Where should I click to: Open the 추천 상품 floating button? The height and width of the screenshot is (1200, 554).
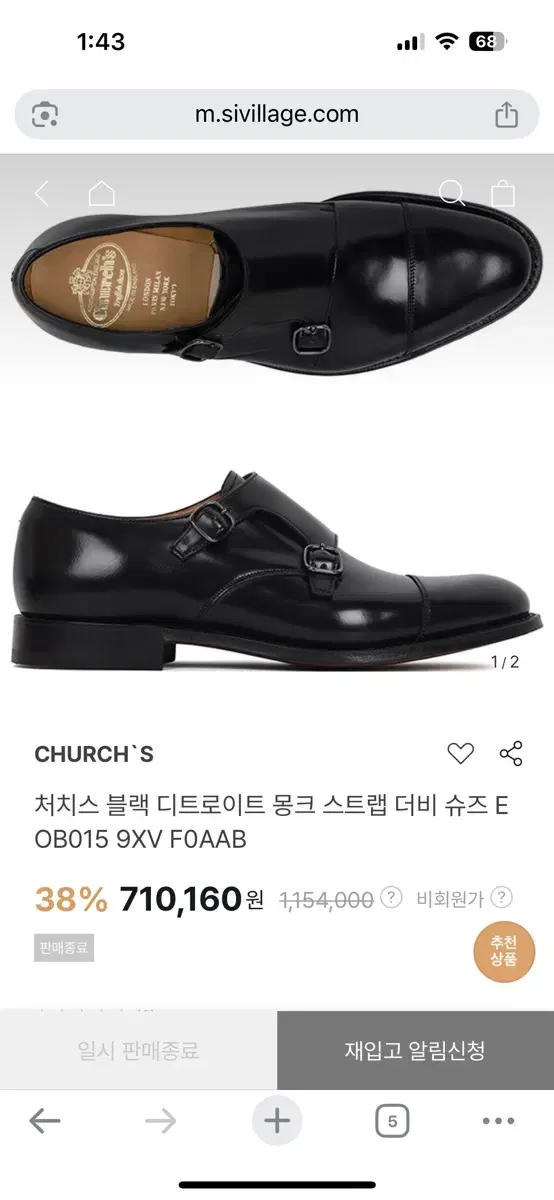[x=504, y=951]
